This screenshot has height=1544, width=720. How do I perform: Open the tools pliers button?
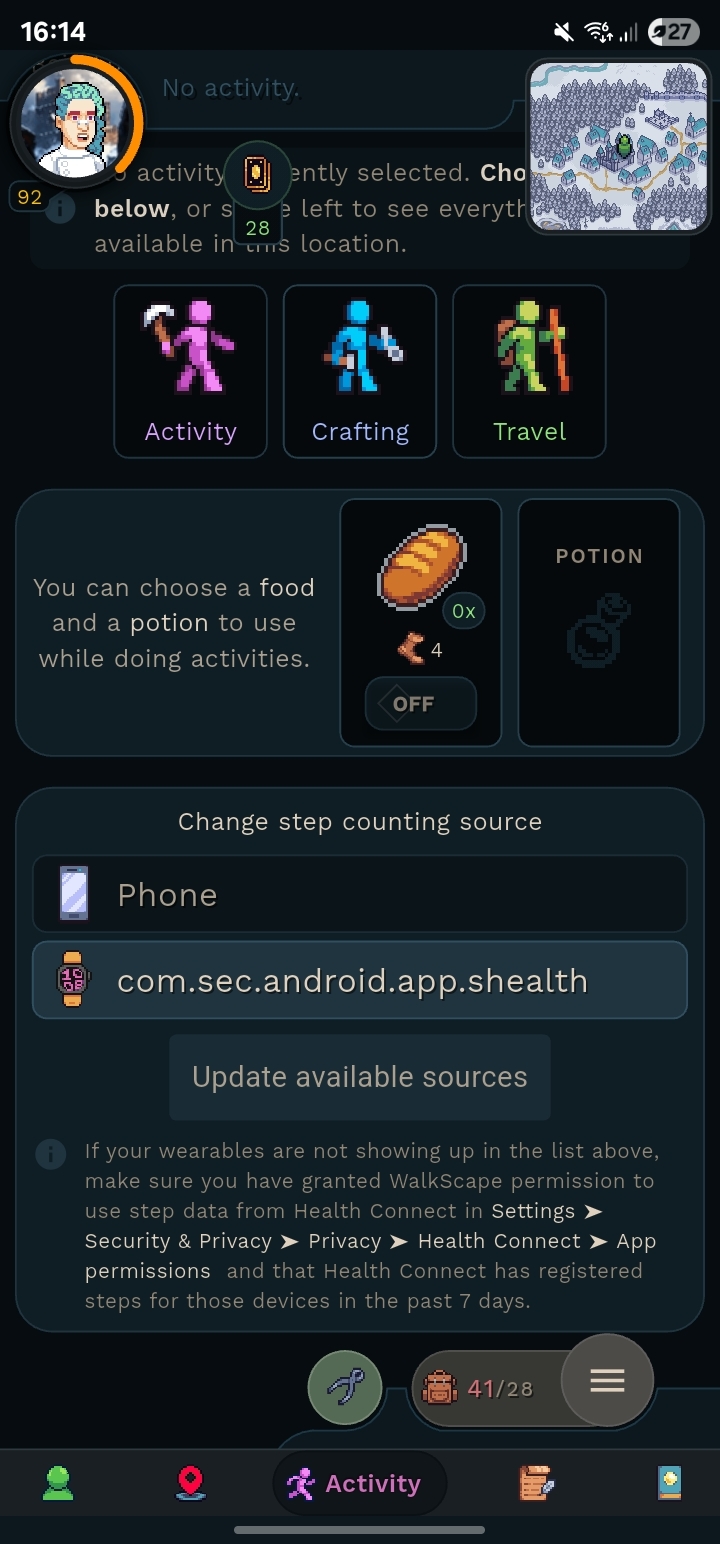345,1387
